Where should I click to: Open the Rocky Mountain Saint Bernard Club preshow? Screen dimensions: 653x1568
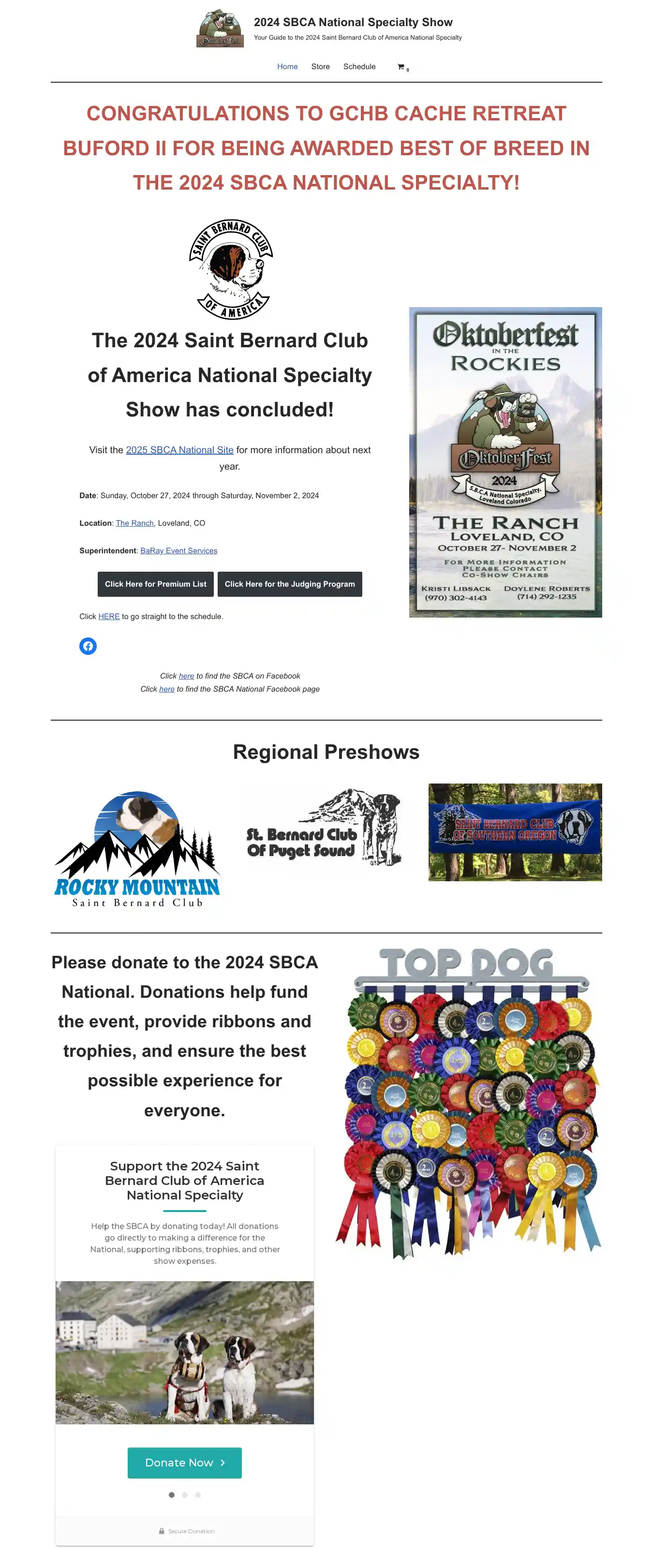click(137, 849)
